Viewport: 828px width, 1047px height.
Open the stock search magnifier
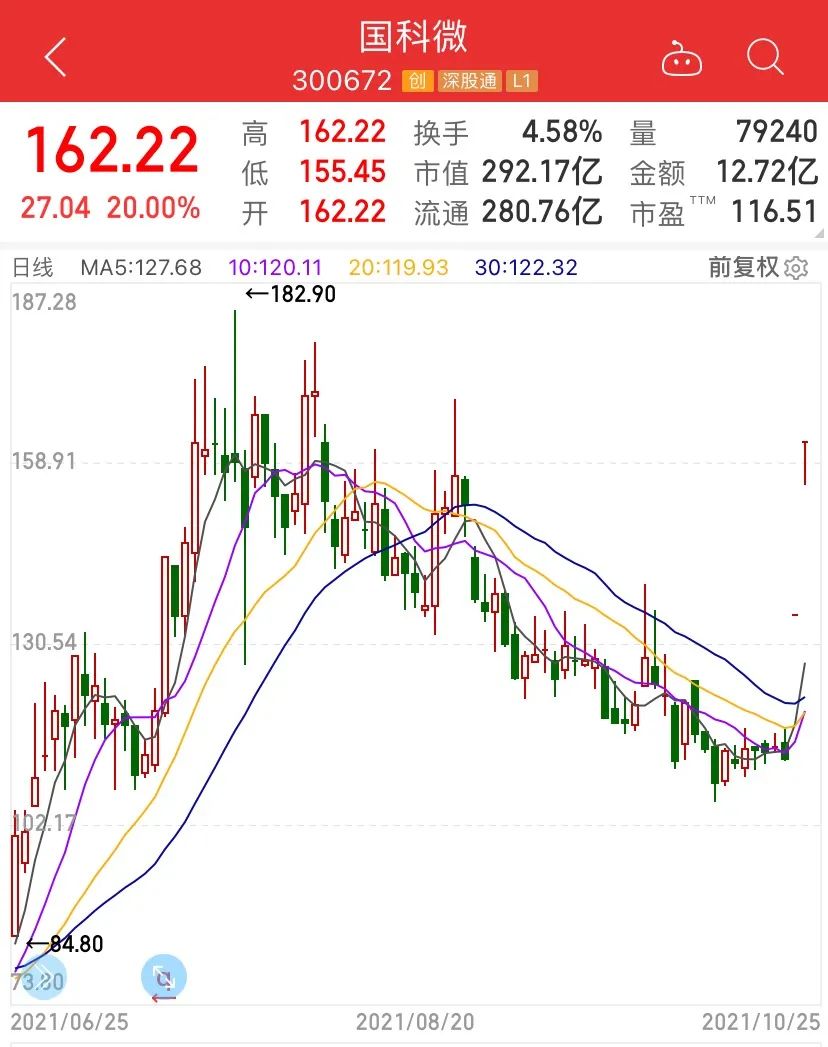(765, 58)
